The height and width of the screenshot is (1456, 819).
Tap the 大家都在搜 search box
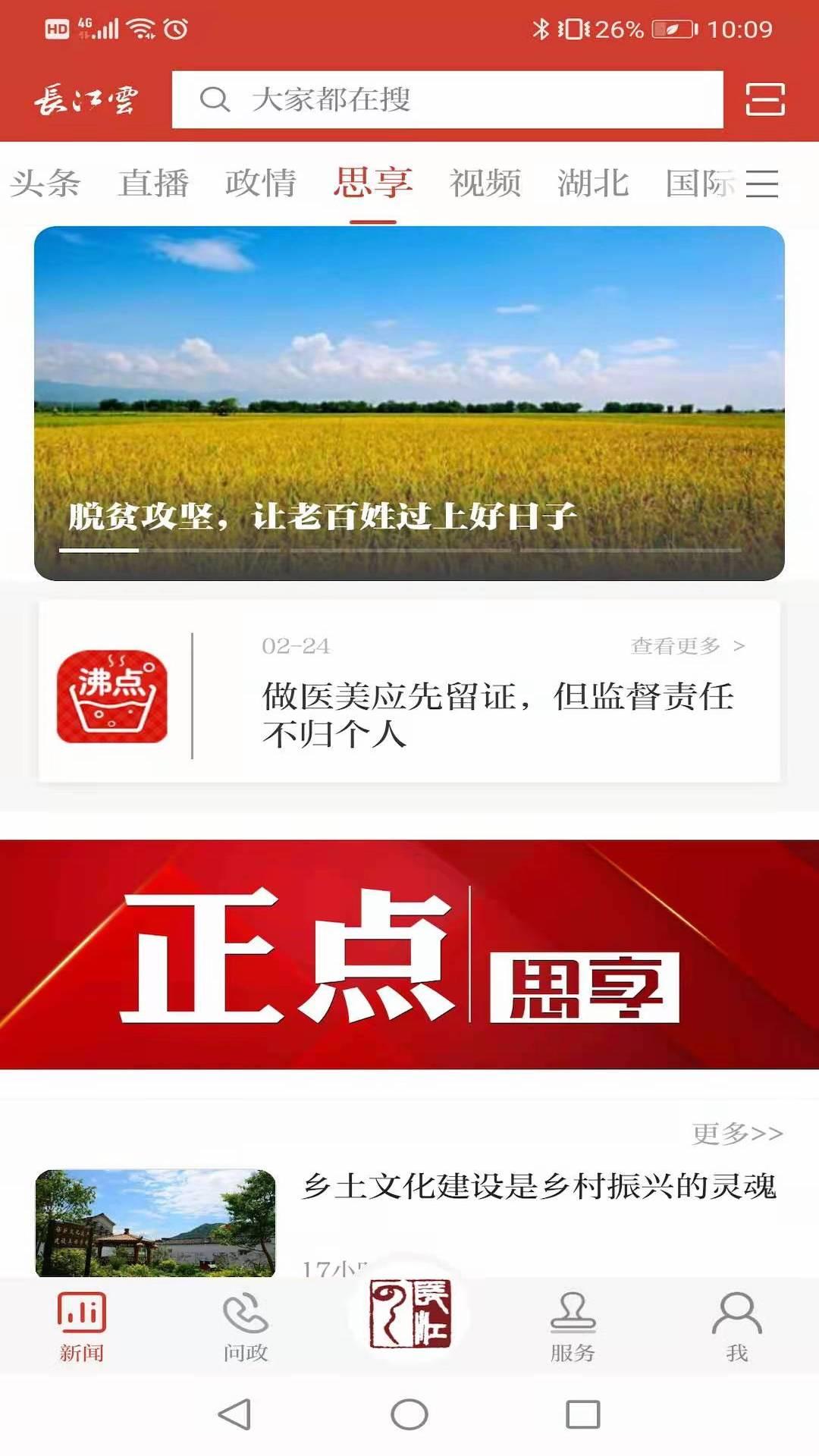tap(447, 99)
